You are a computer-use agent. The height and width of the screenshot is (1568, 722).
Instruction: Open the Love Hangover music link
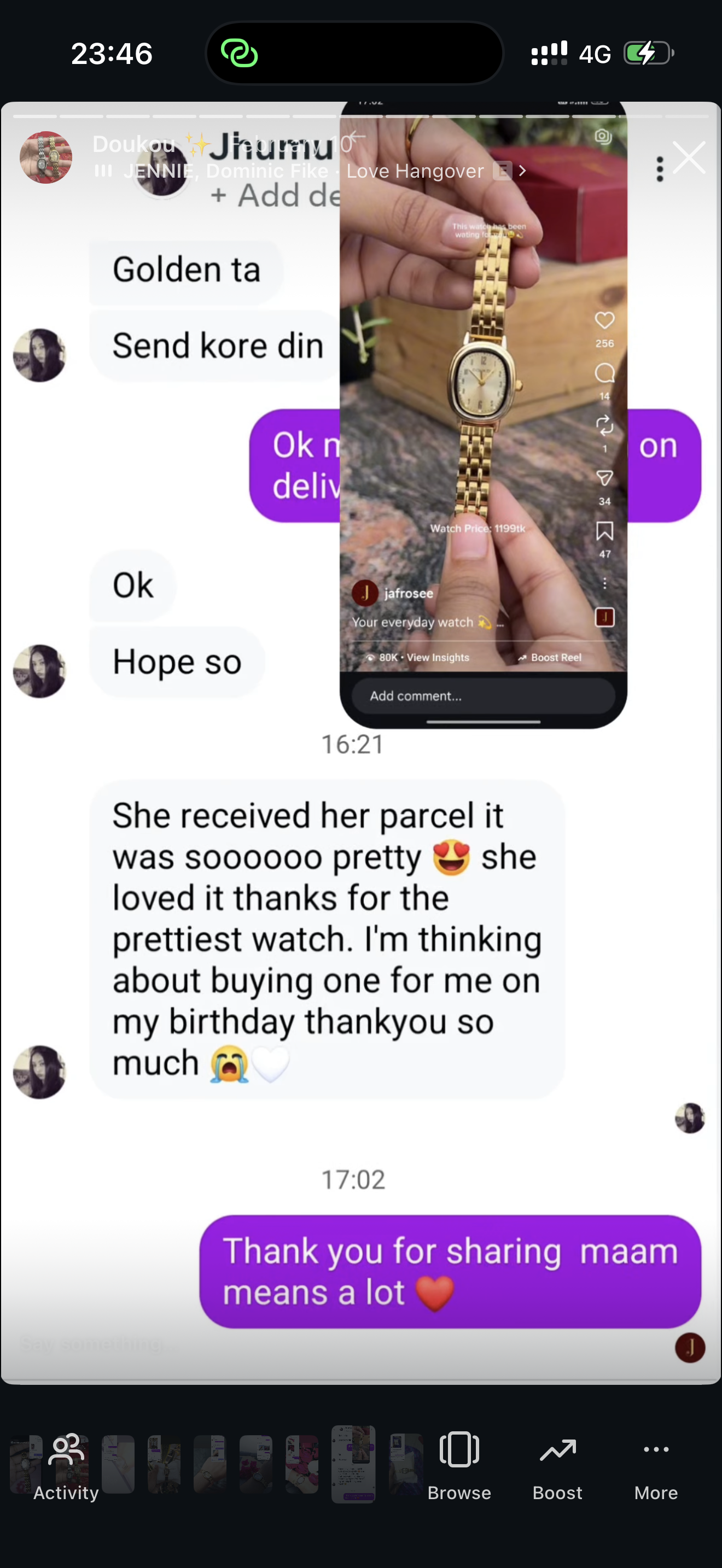pyautogui.click(x=414, y=171)
